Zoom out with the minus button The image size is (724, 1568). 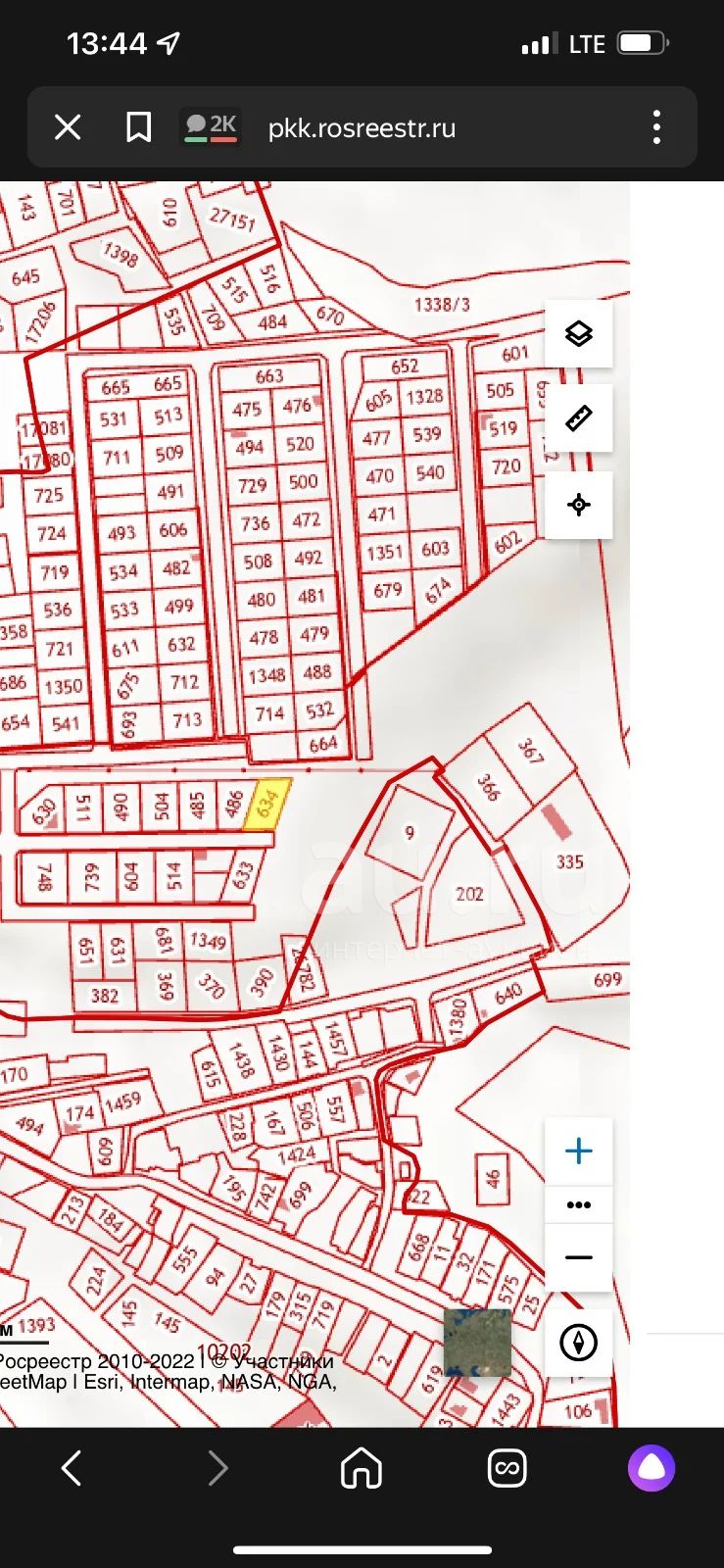[579, 1257]
